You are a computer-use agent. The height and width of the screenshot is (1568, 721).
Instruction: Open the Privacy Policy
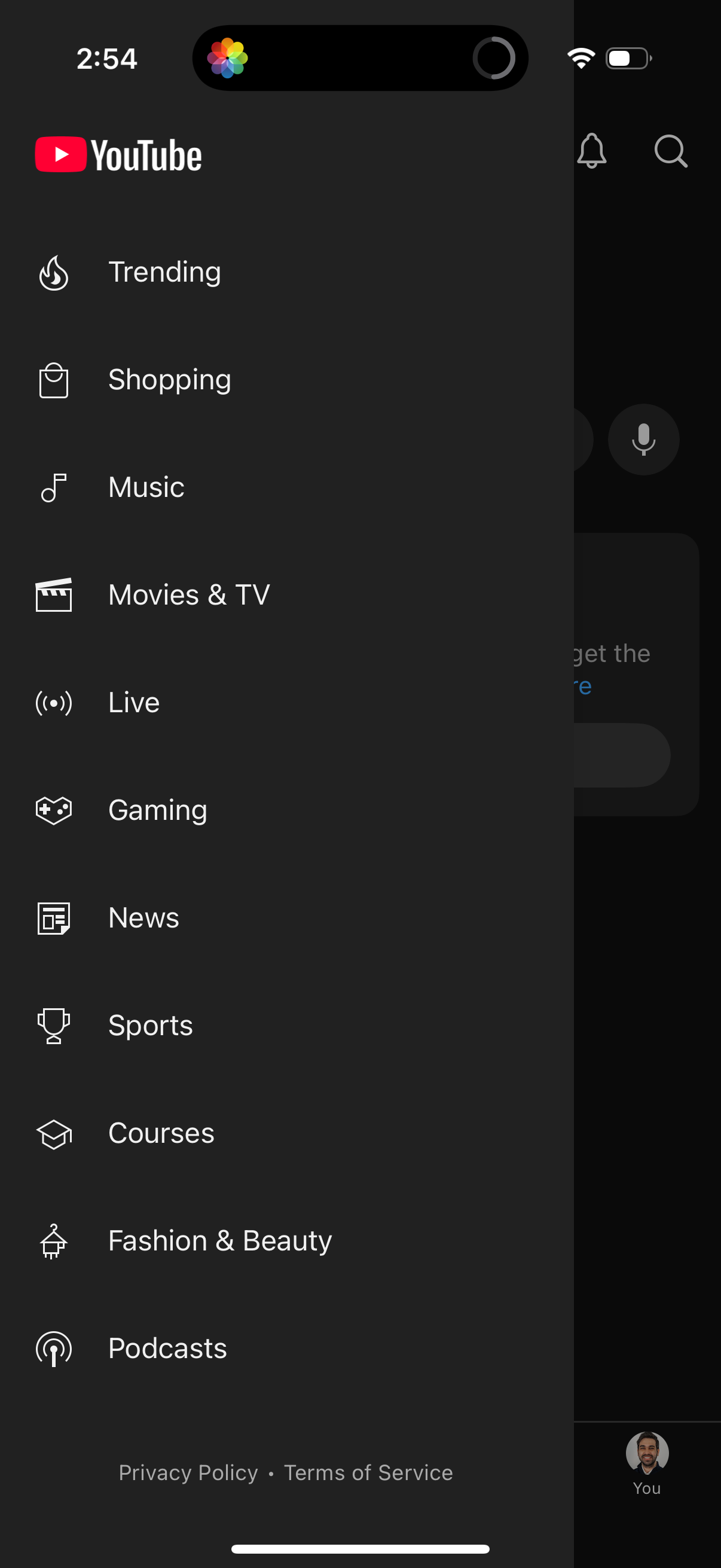[187, 1472]
